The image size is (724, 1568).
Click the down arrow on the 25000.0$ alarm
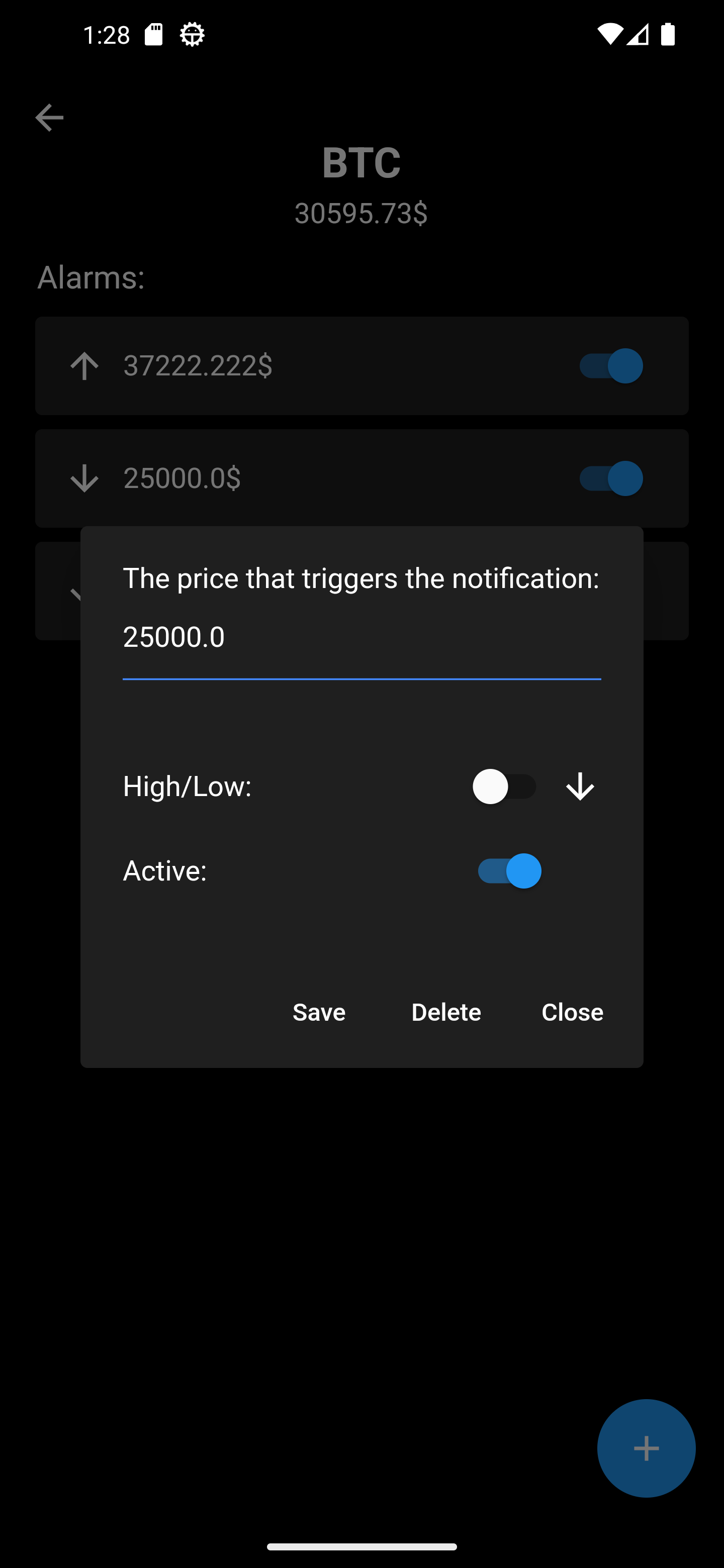[84, 478]
